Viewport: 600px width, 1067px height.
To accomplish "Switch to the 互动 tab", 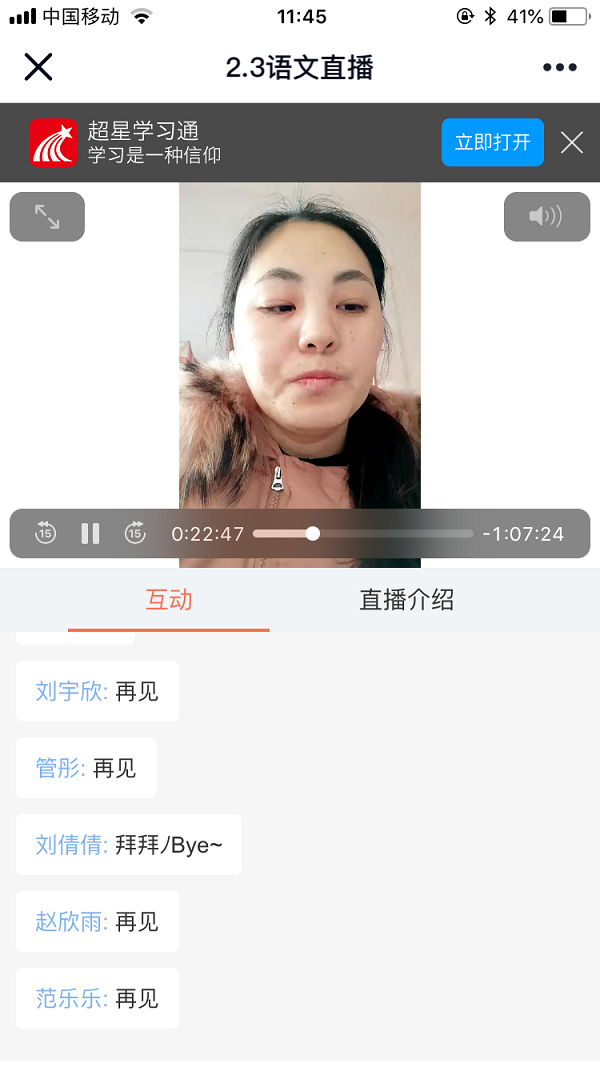I will pyautogui.click(x=168, y=600).
